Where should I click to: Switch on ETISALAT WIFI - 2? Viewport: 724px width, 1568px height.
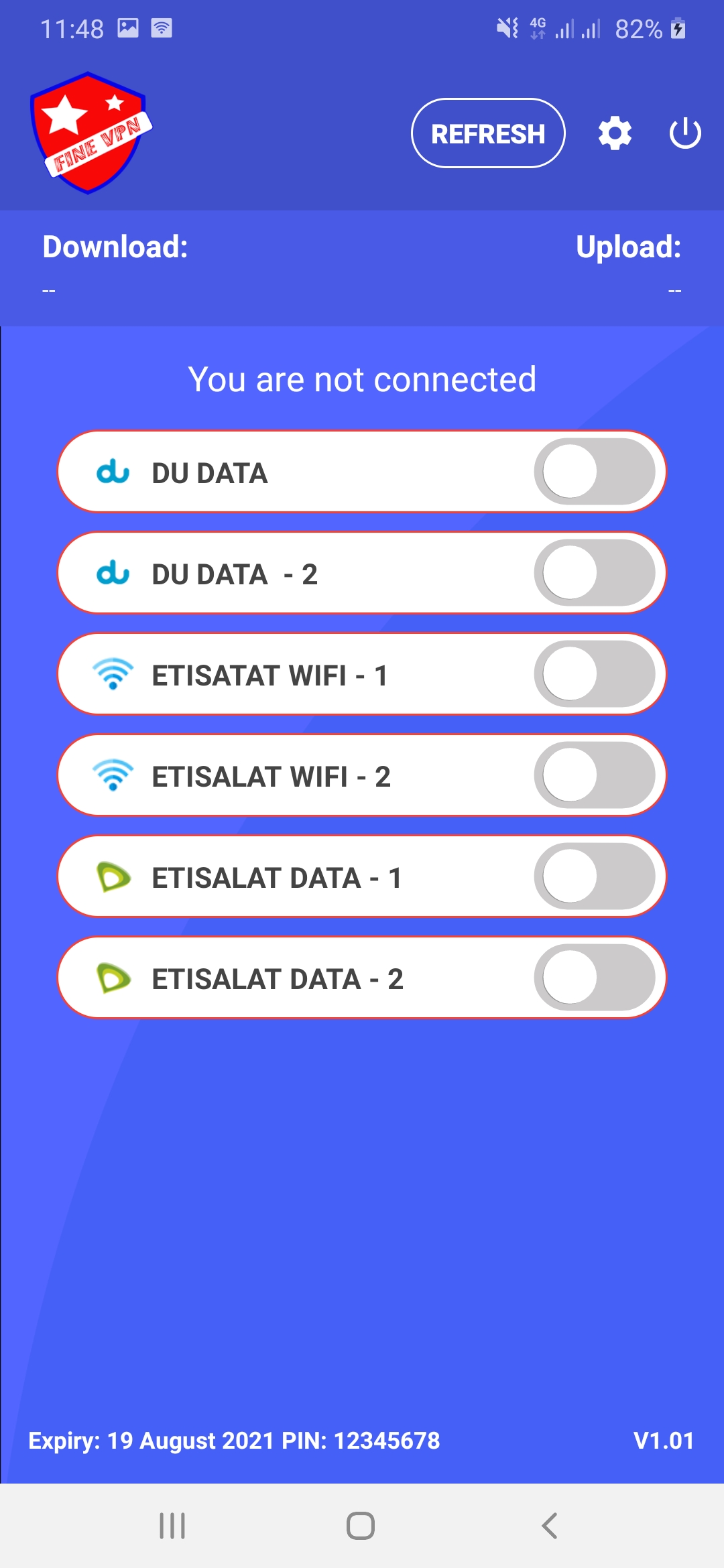[x=594, y=775]
